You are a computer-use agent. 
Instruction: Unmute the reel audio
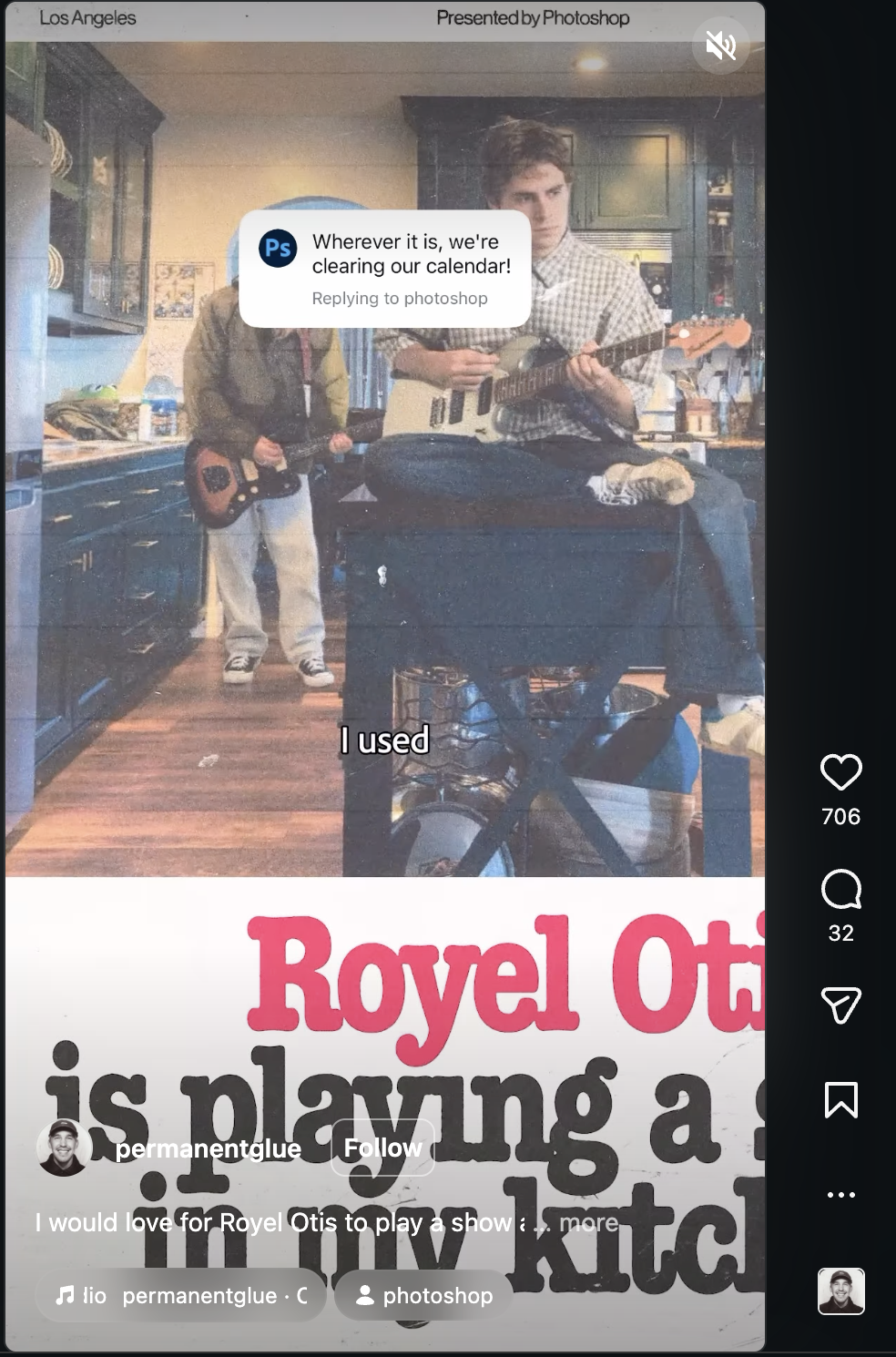pos(720,45)
